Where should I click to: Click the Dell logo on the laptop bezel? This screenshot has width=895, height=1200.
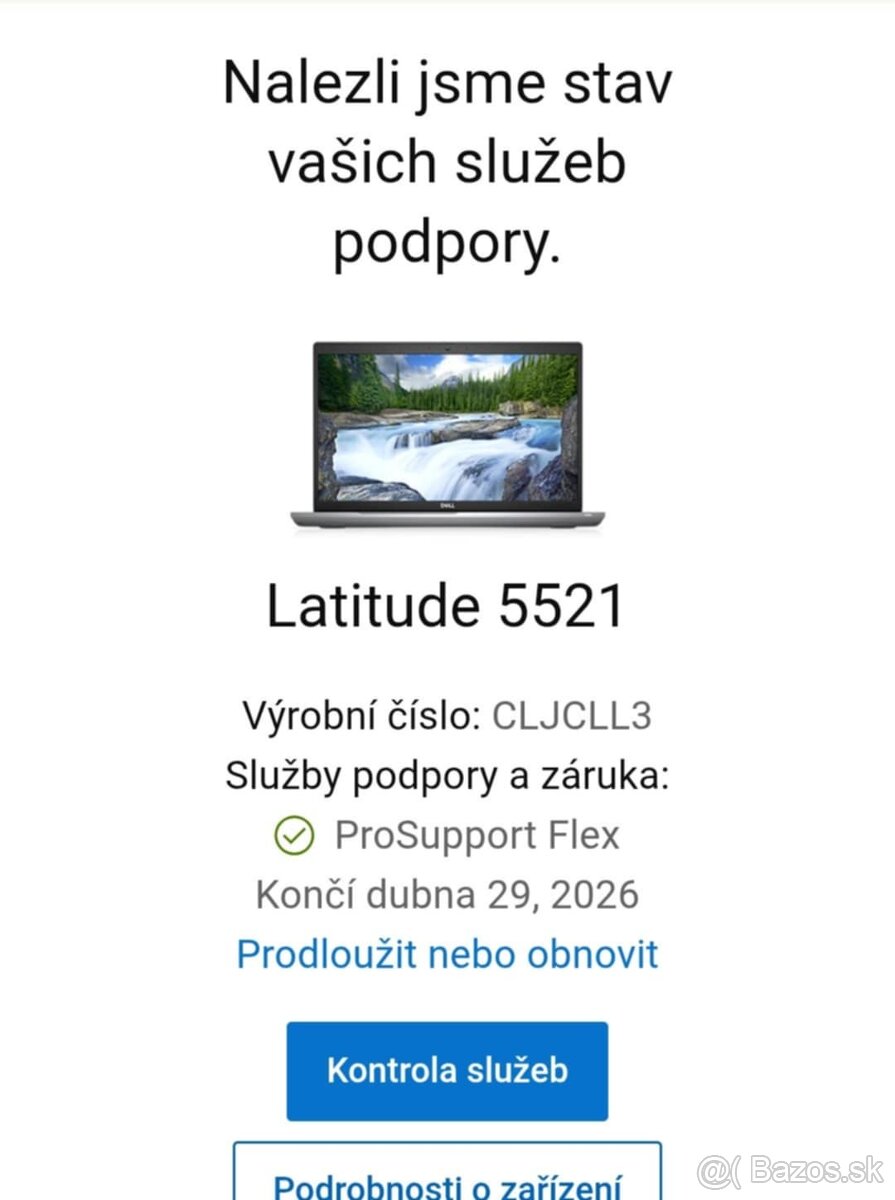pos(448,506)
